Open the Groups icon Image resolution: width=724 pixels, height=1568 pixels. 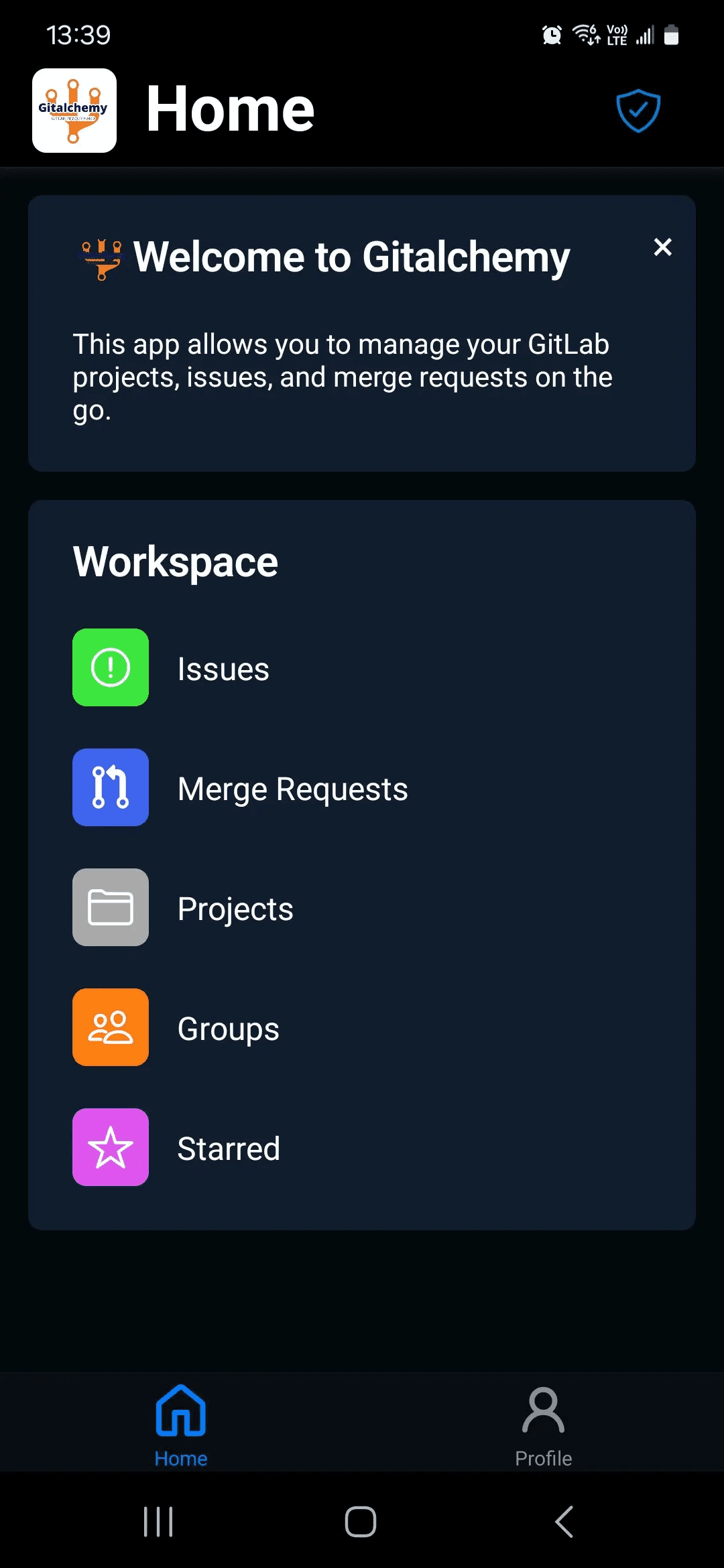(x=110, y=1027)
